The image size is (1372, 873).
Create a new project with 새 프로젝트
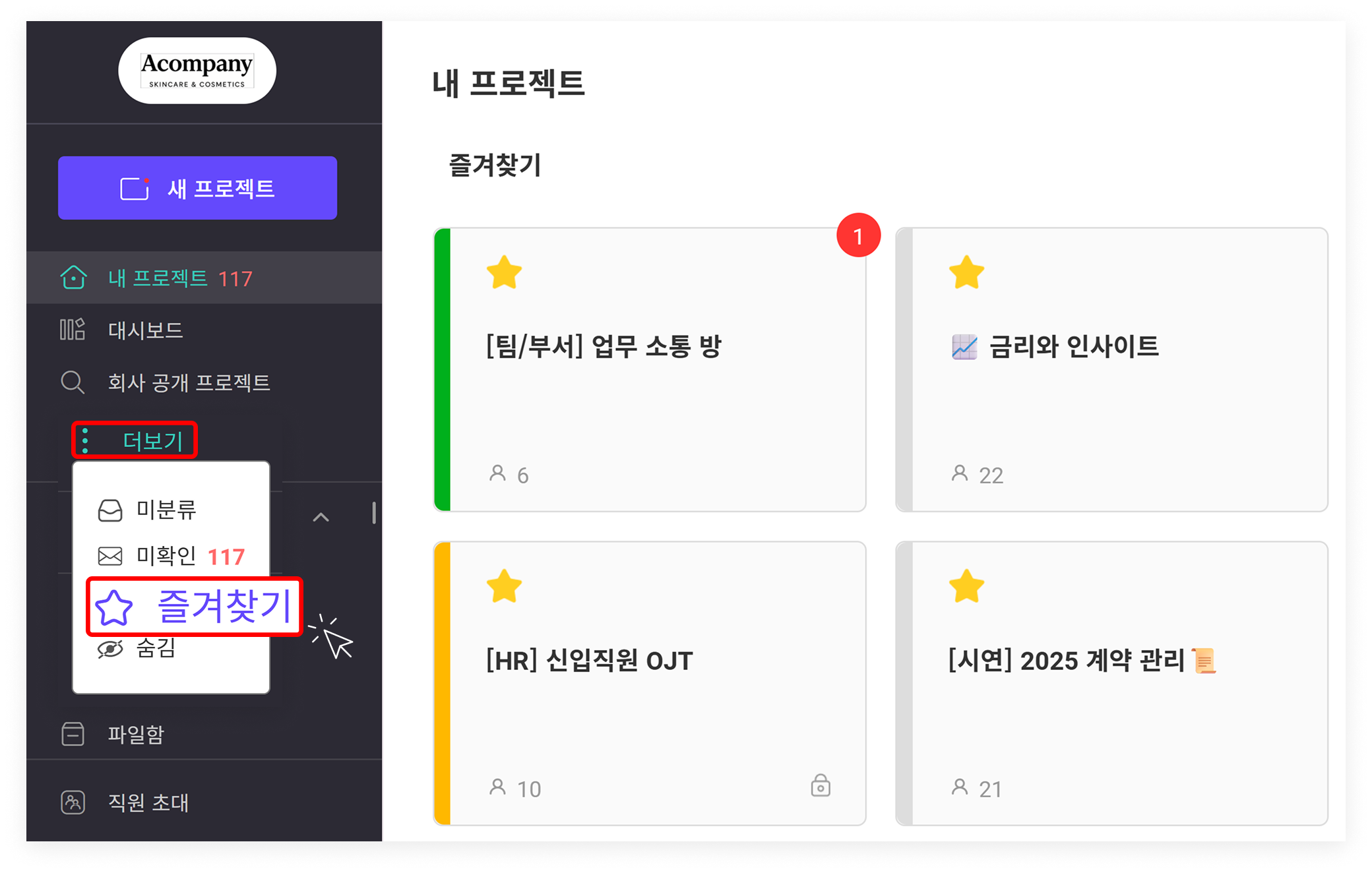pos(197,188)
